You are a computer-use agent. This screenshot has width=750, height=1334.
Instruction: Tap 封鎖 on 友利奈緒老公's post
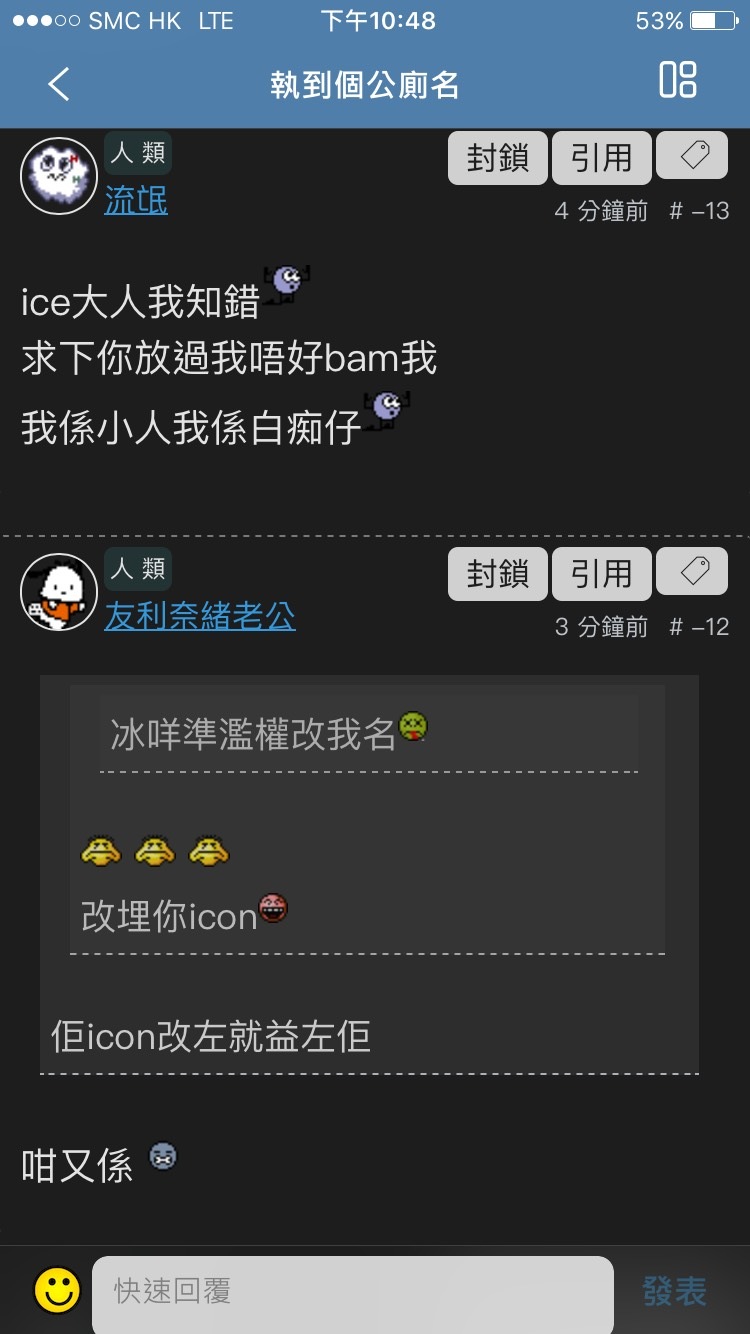[x=497, y=574]
